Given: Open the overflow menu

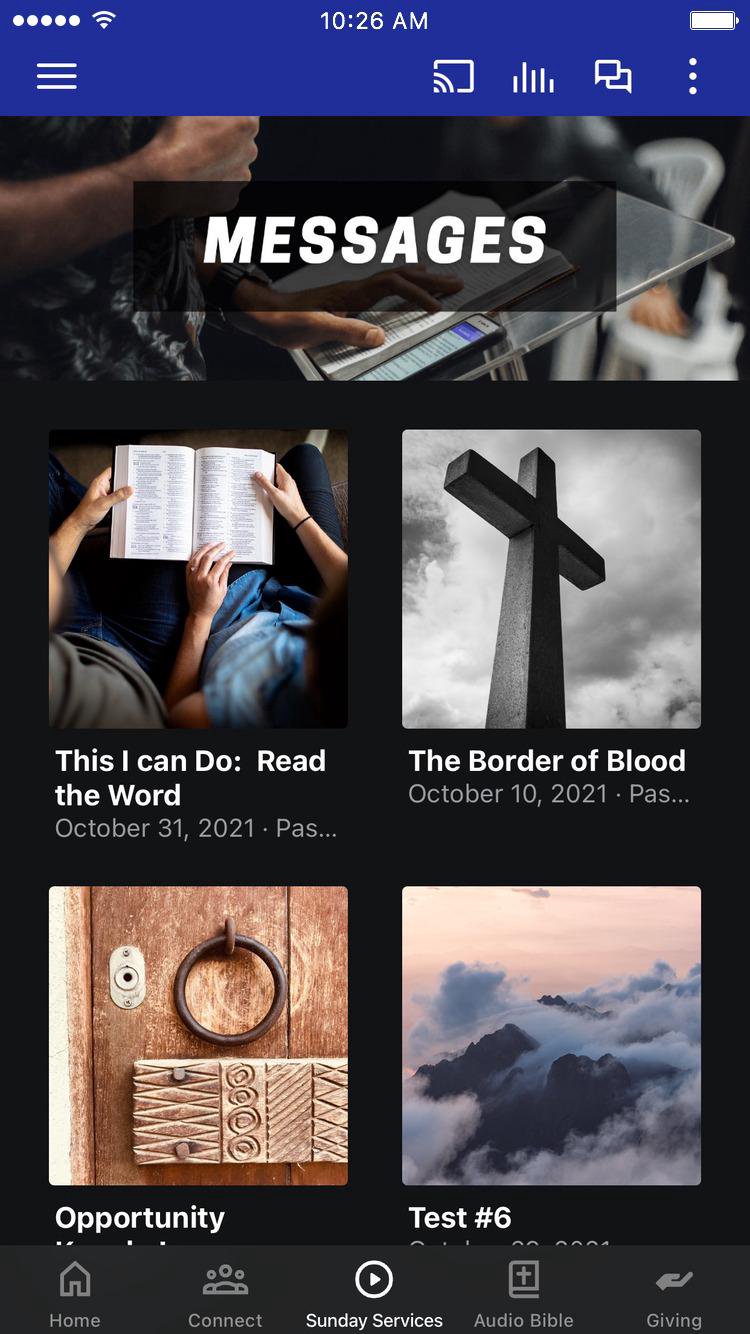Looking at the screenshot, I should pos(692,77).
